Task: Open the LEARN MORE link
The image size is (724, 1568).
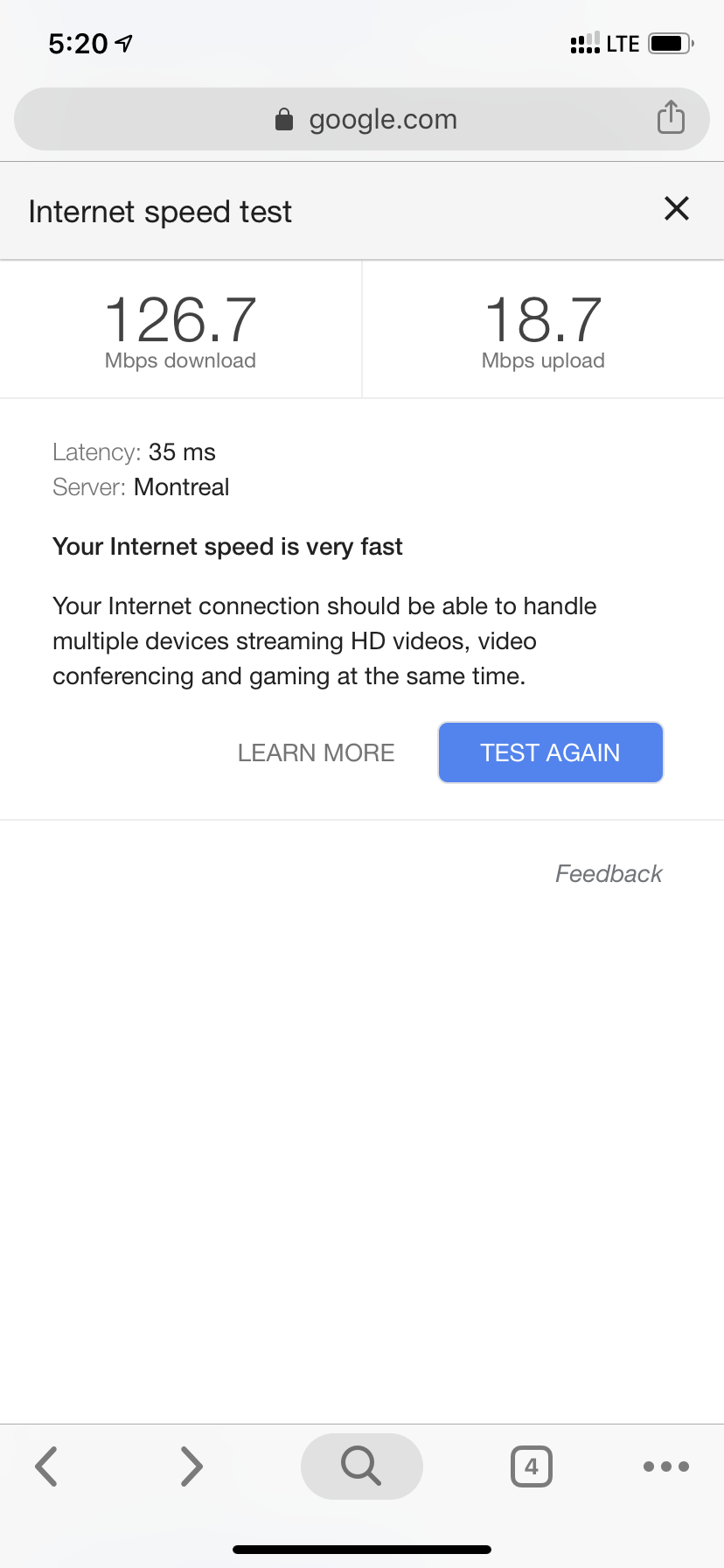Action: pyautogui.click(x=316, y=752)
